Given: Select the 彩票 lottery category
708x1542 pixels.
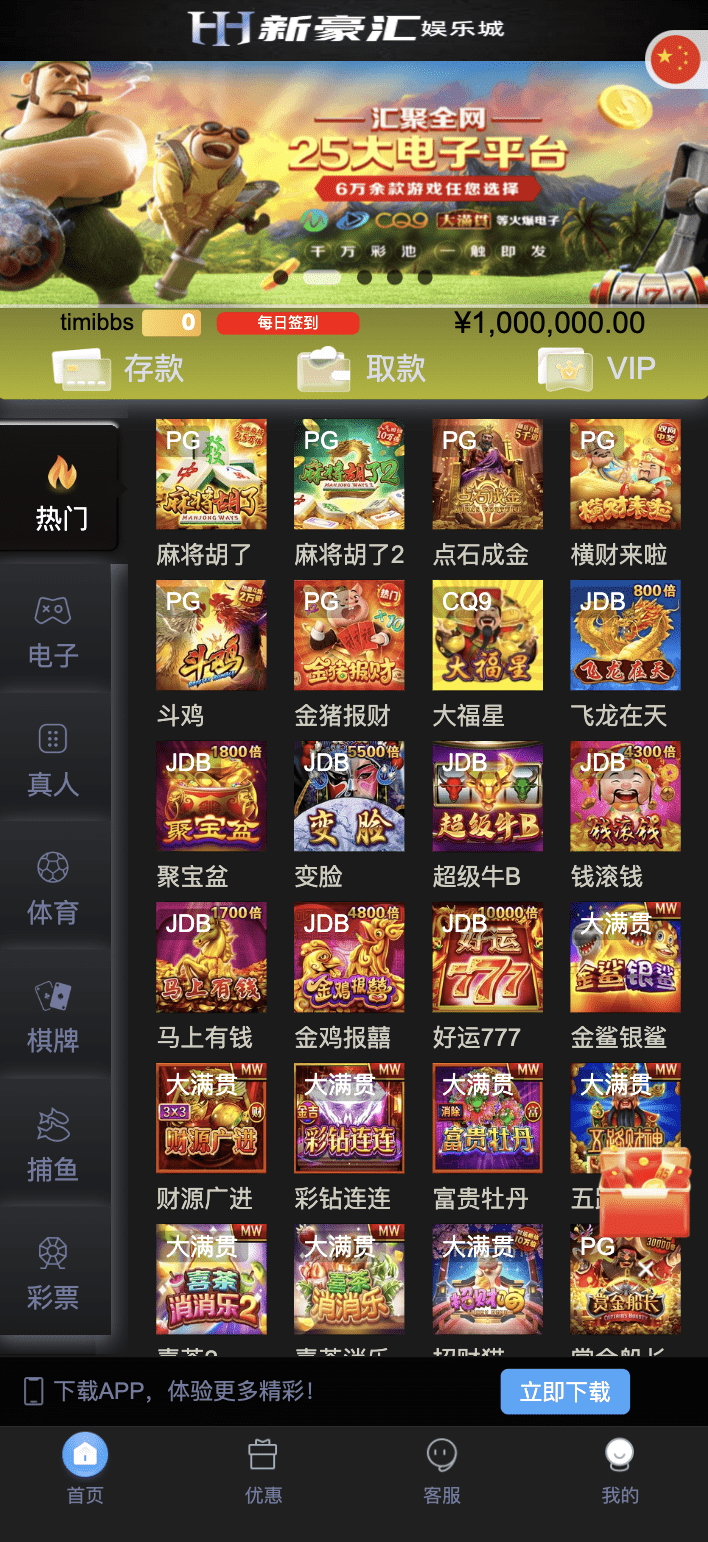Looking at the screenshot, I should point(54,1270).
